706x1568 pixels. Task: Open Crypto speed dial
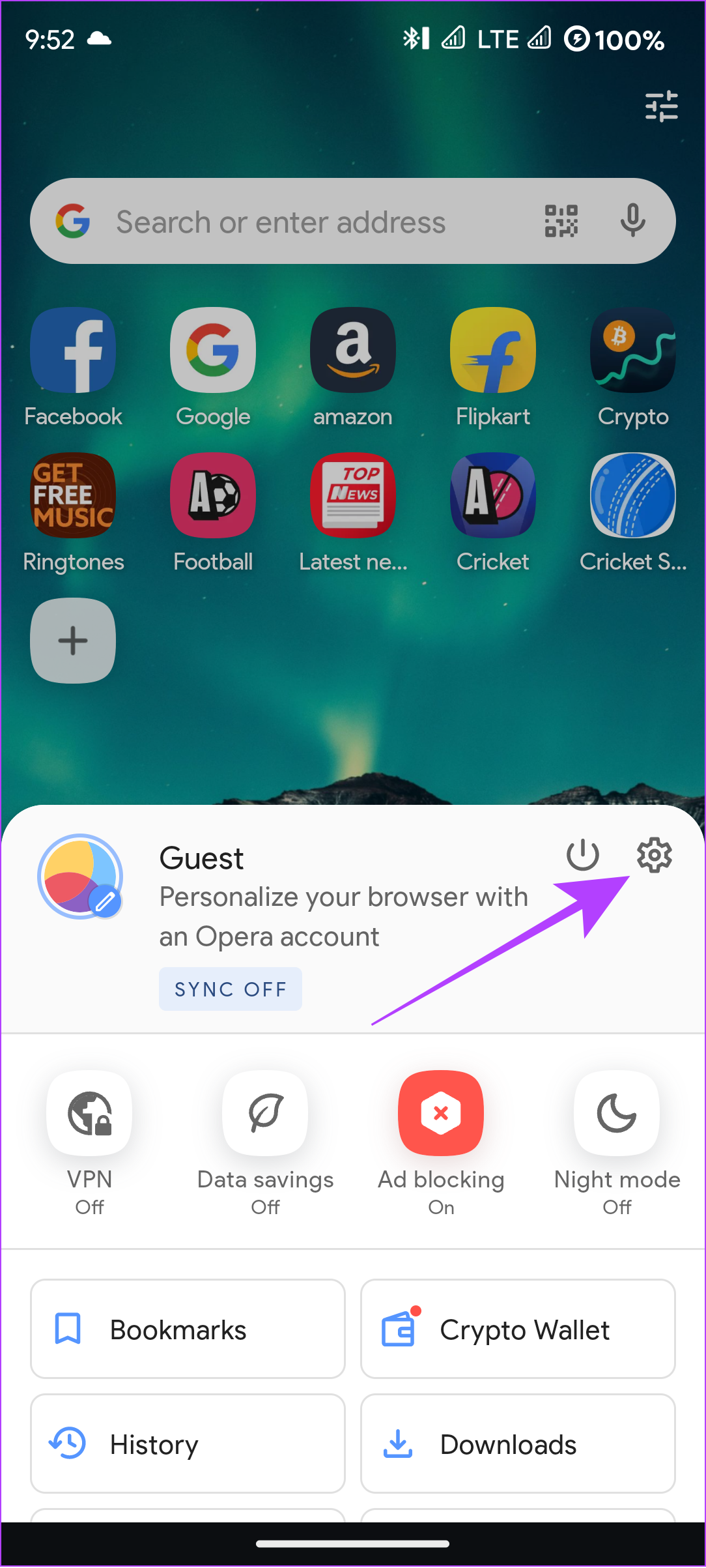pos(632,351)
